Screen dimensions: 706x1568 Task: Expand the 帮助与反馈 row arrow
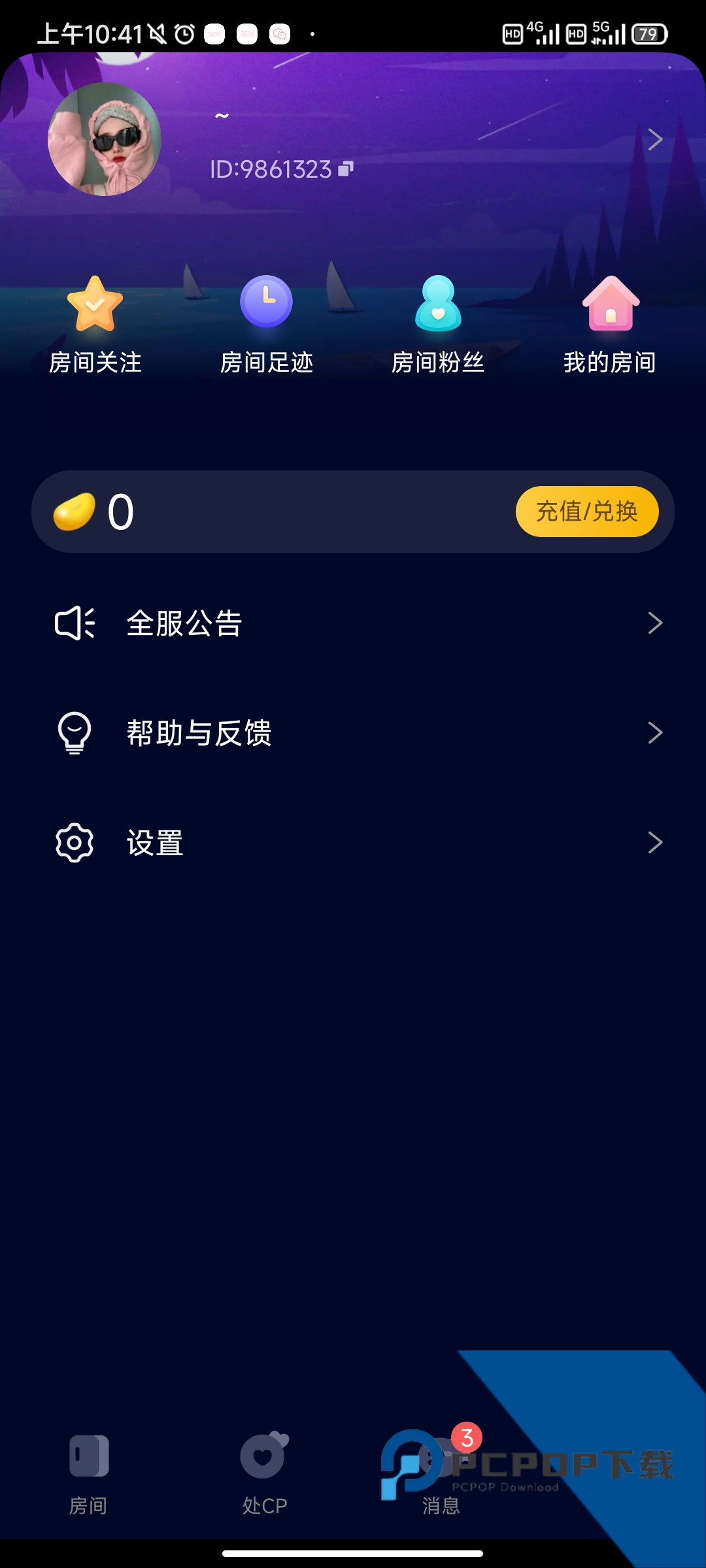tap(656, 733)
